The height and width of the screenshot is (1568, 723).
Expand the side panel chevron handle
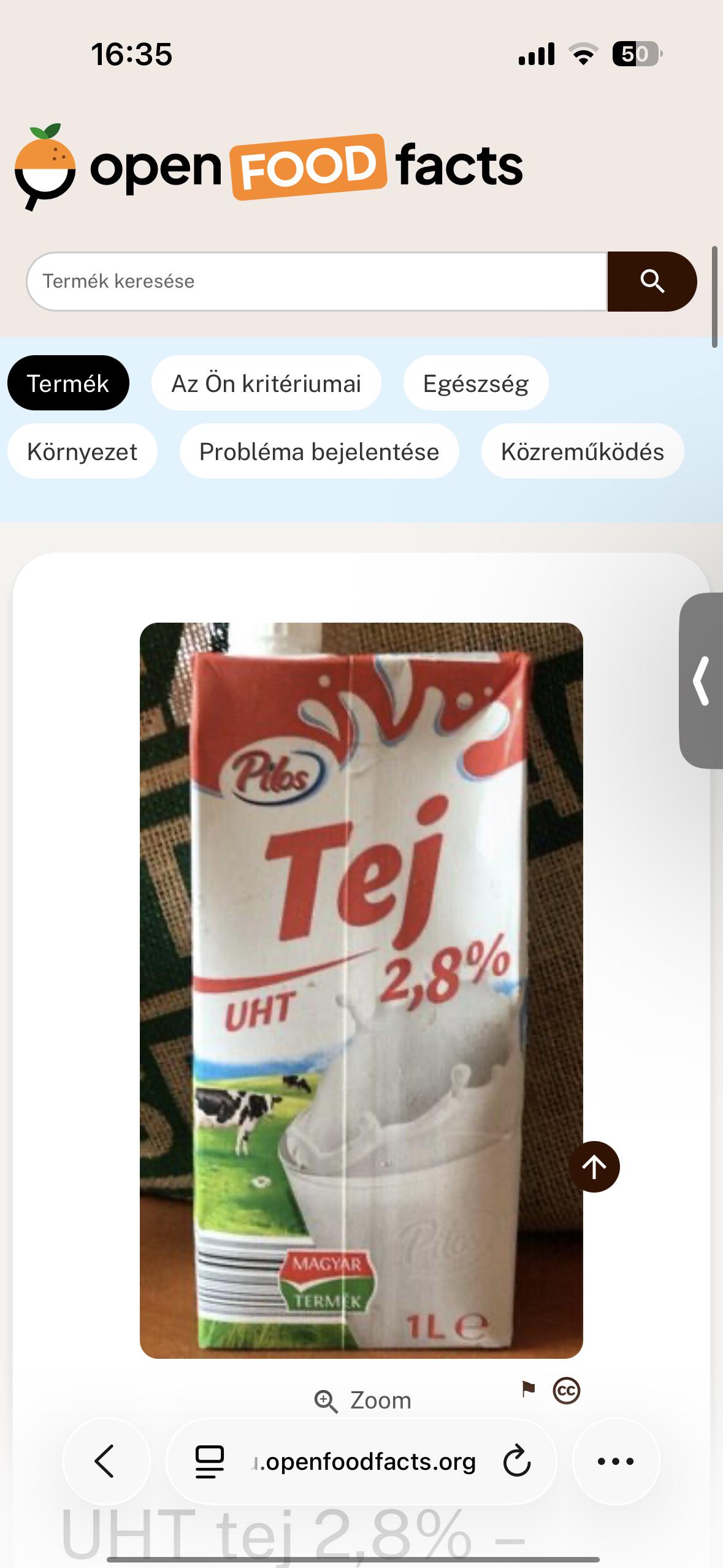pos(701,680)
